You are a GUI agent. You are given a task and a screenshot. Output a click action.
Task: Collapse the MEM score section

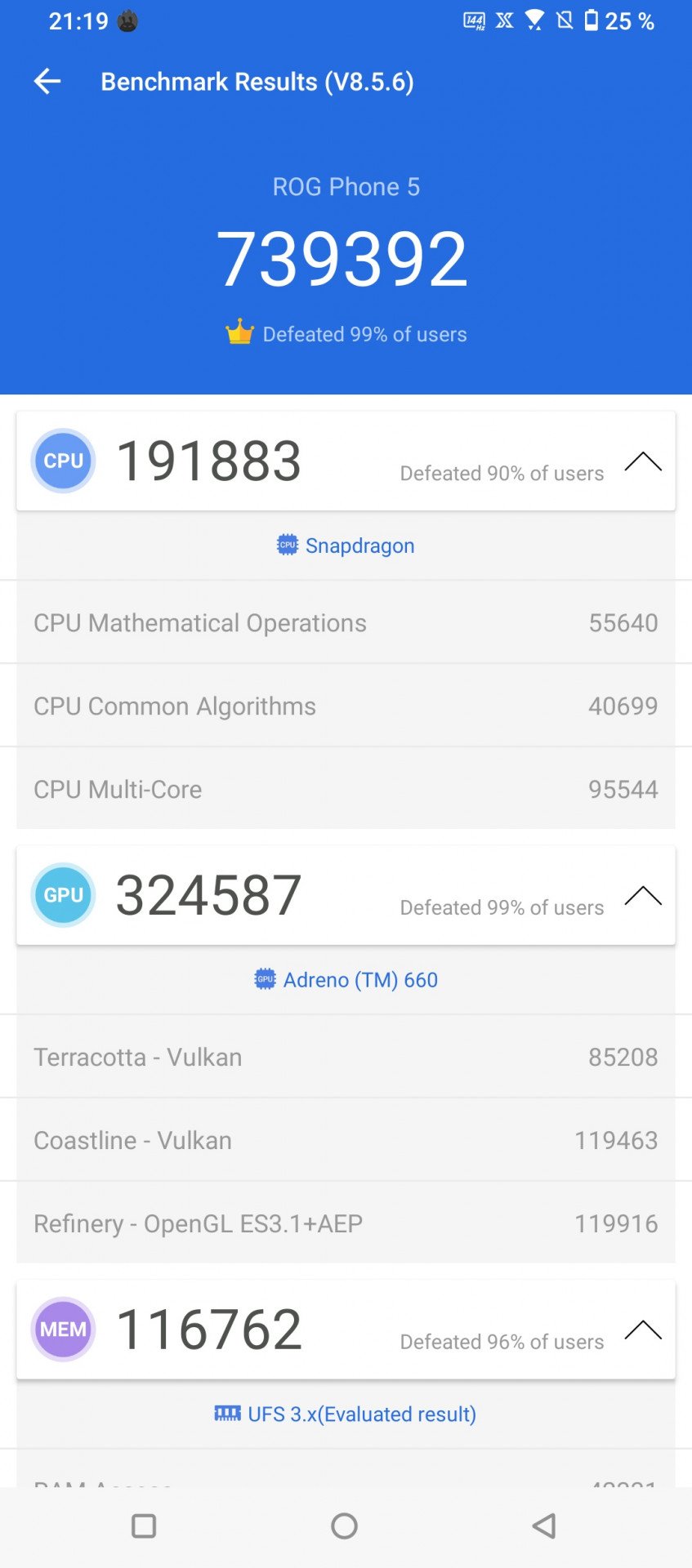(643, 1330)
